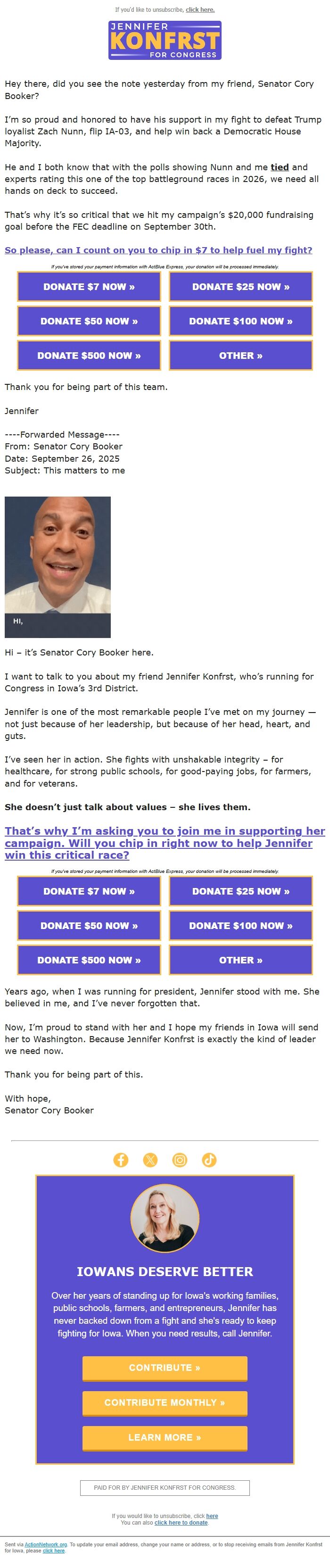Choose Other amount in Booker's forwarded message
This screenshot has width=330, height=1568.
240,960
